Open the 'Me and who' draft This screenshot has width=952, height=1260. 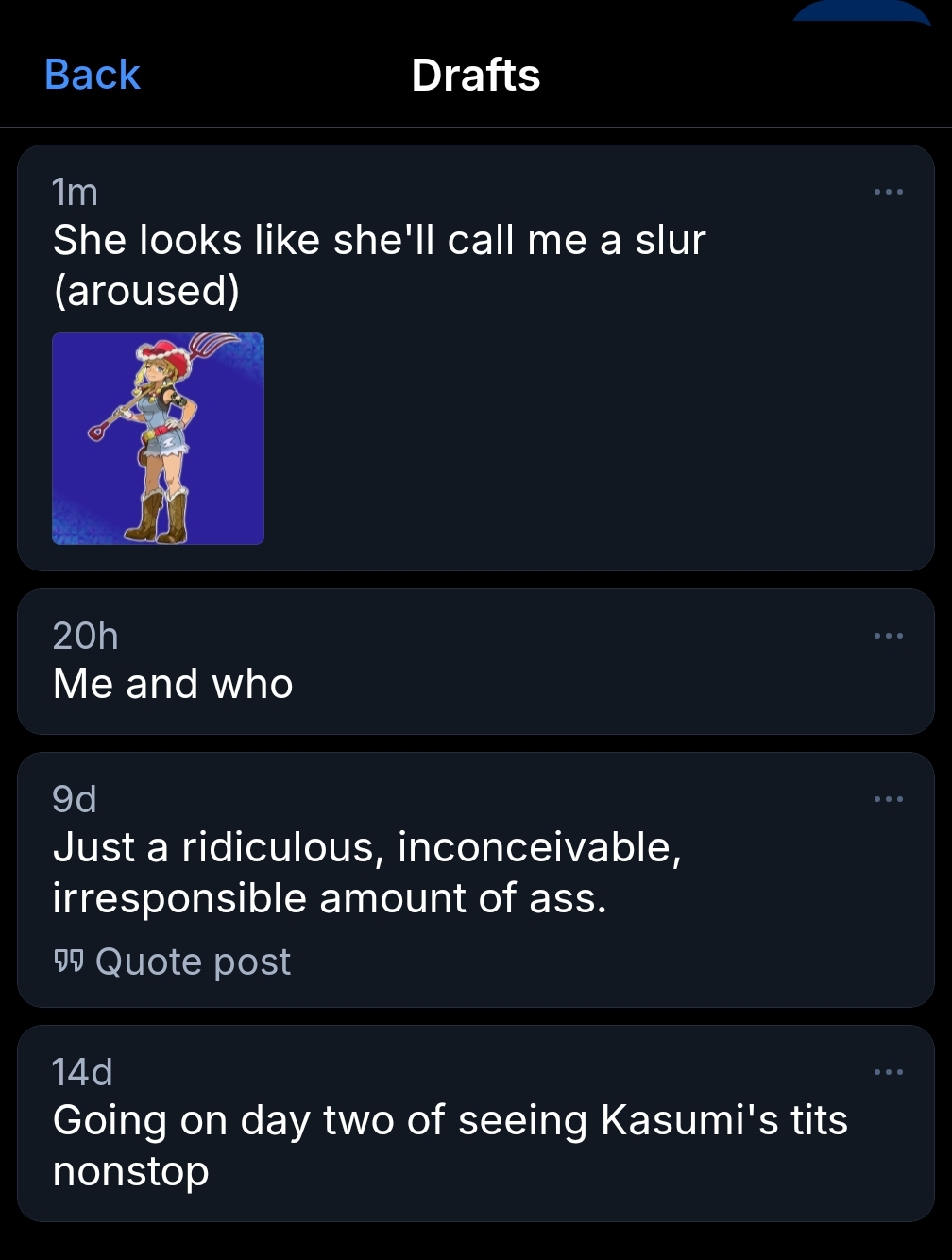[378, 683]
